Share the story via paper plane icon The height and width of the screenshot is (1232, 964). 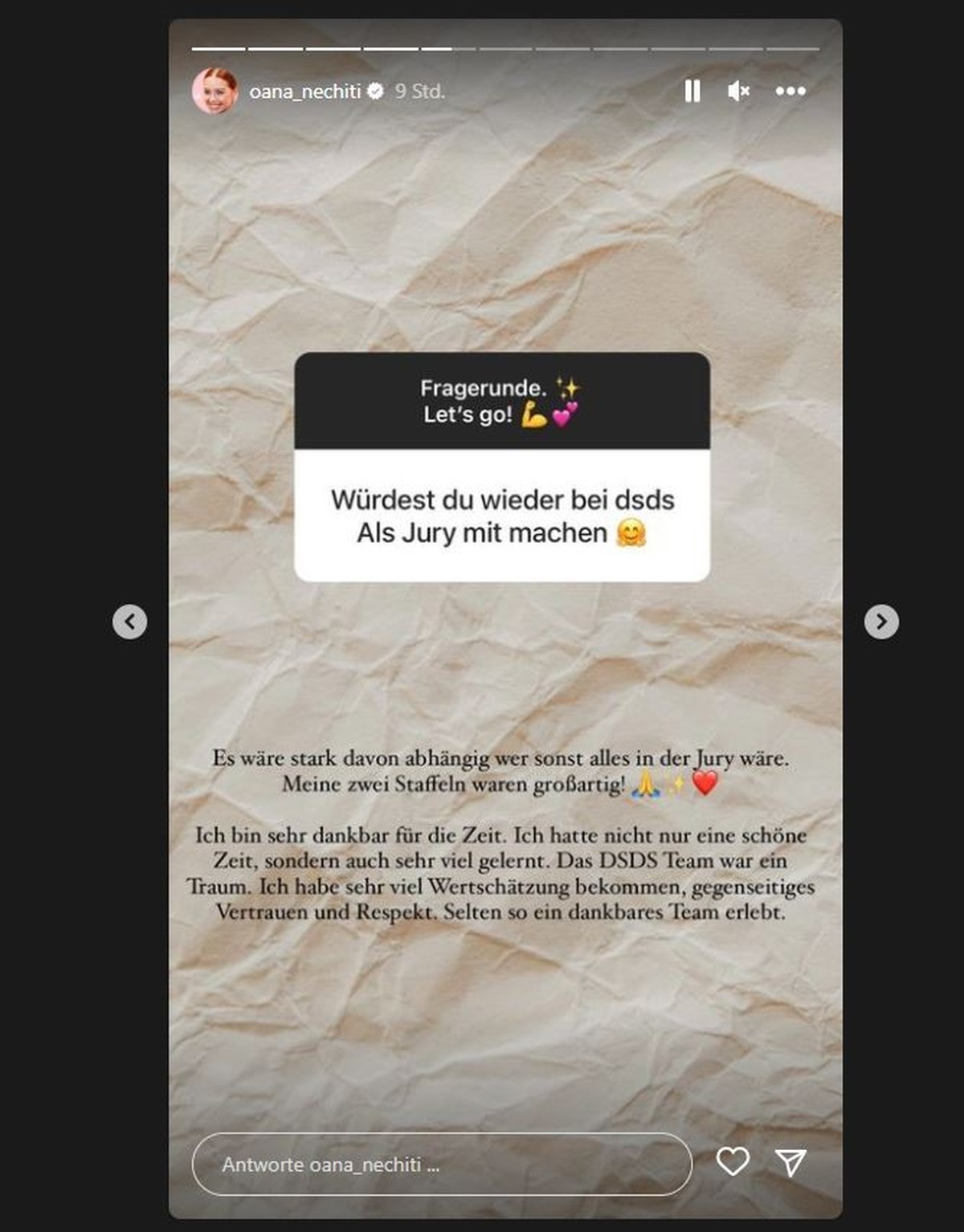click(x=790, y=1162)
